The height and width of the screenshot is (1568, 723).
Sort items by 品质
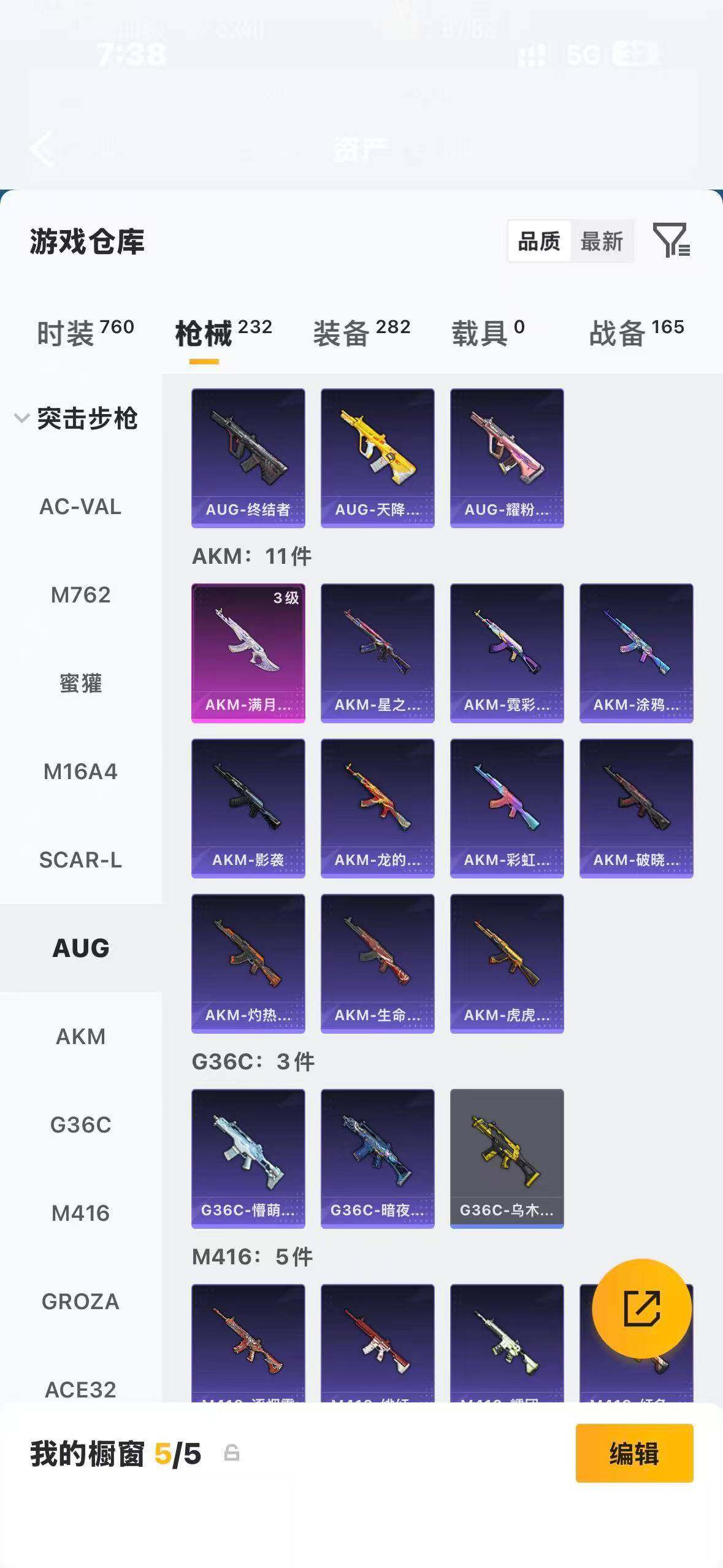click(x=539, y=241)
